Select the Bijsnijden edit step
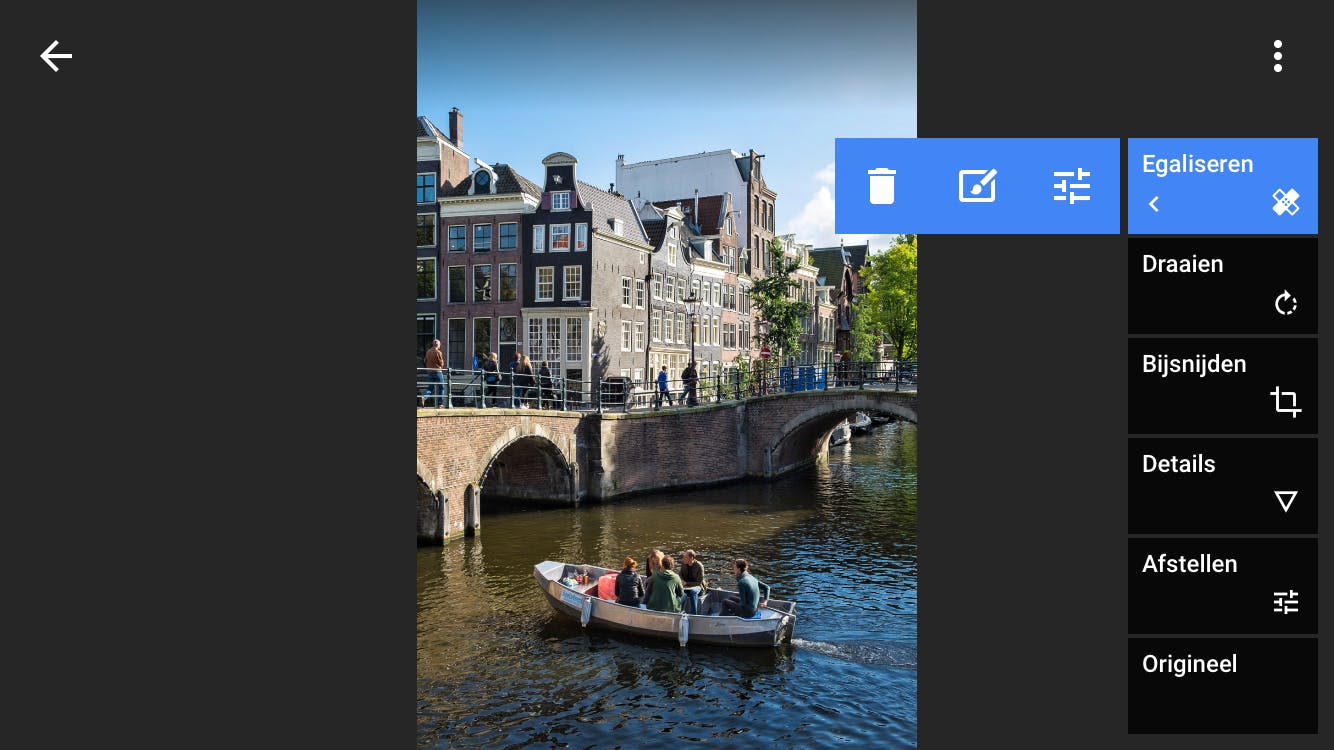 coord(1222,385)
